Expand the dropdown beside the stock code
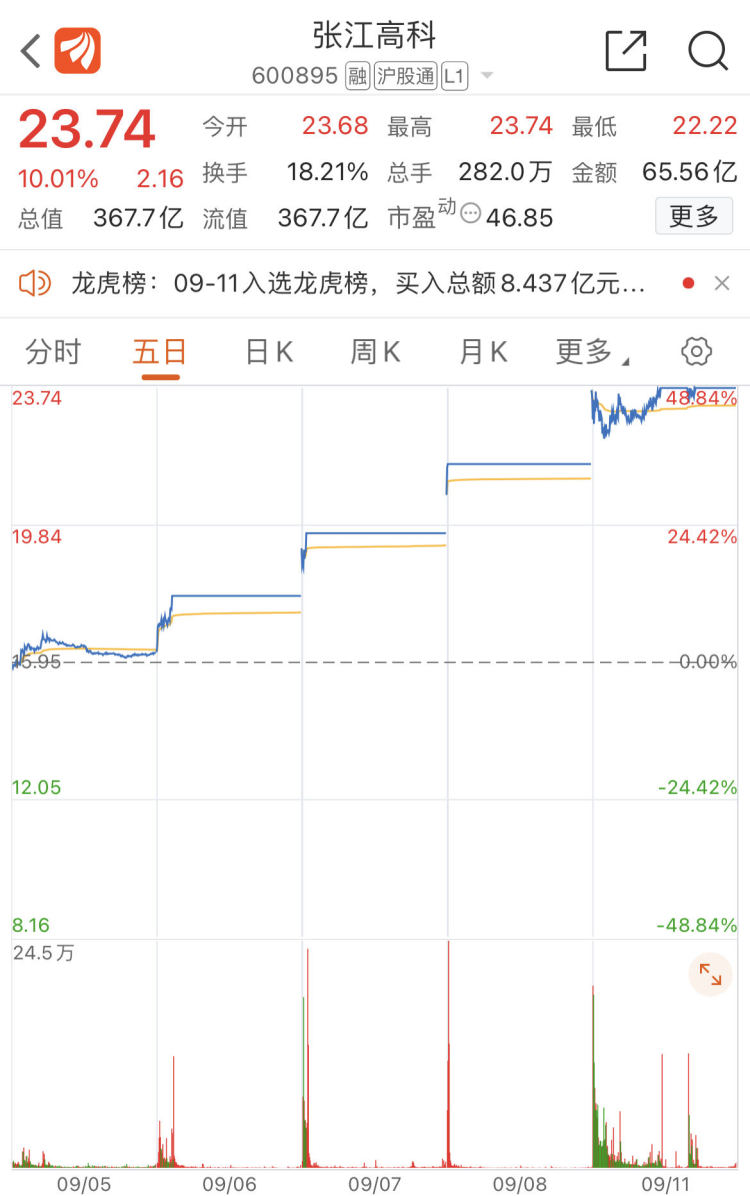This screenshot has width=750, height=1196. coord(487,76)
